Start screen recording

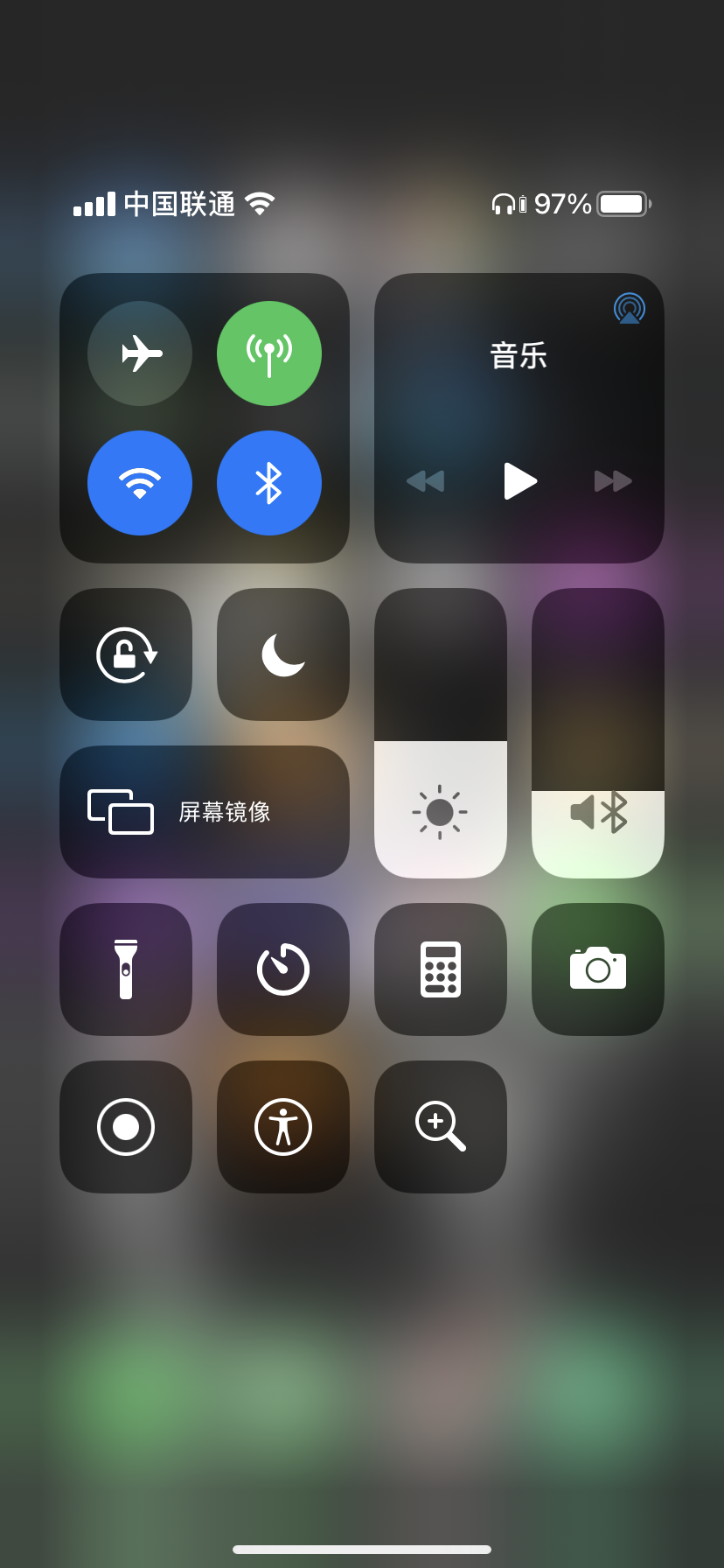click(x=126, y=1127)
